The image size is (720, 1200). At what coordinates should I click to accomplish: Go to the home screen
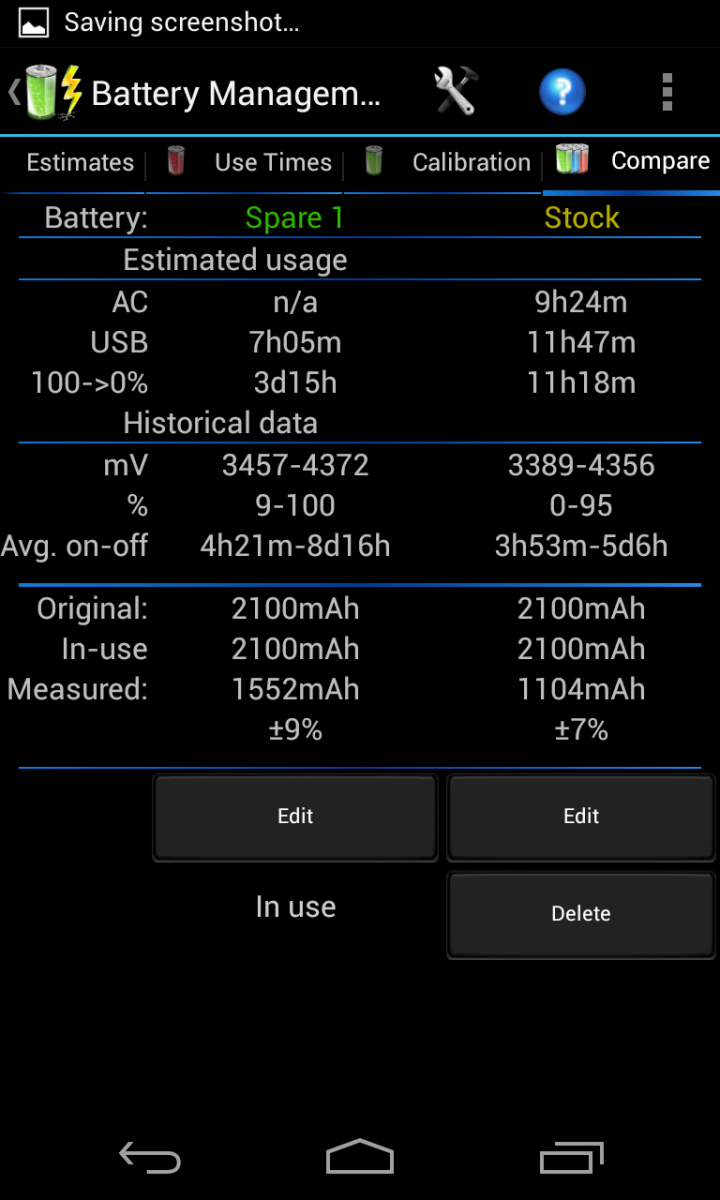click(x=360, y=1157)
